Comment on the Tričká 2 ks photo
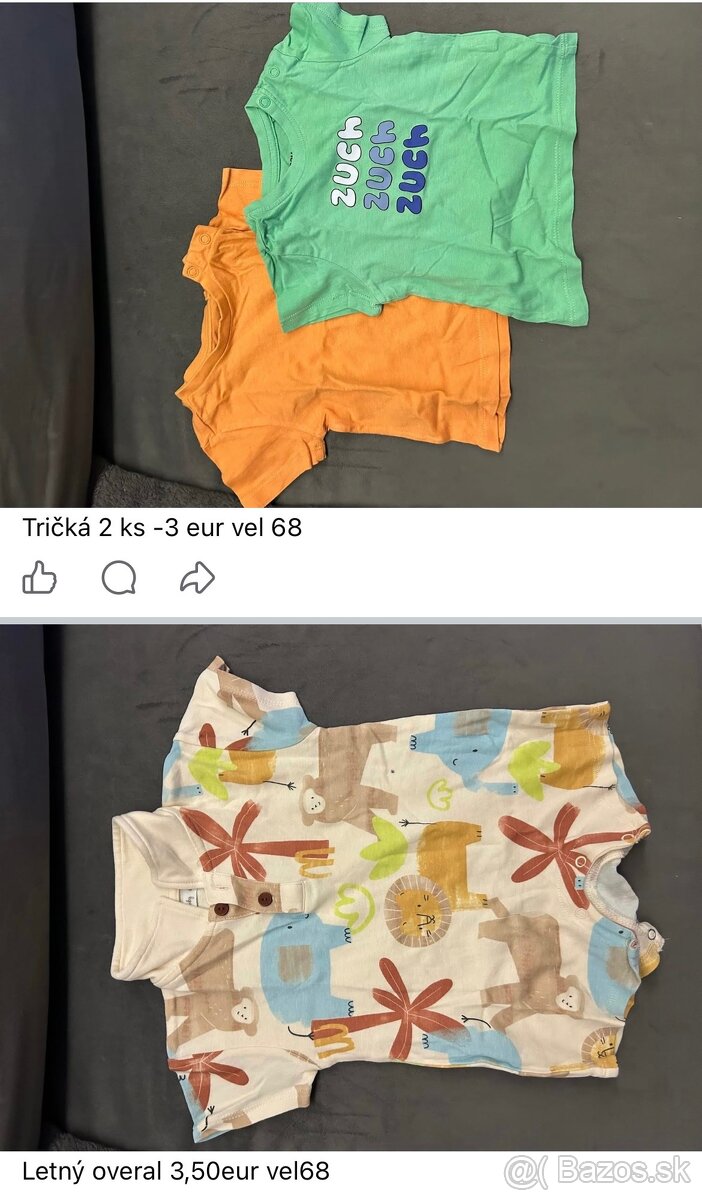Screen dimensions: 702x1200 click(x=119, y=577)
